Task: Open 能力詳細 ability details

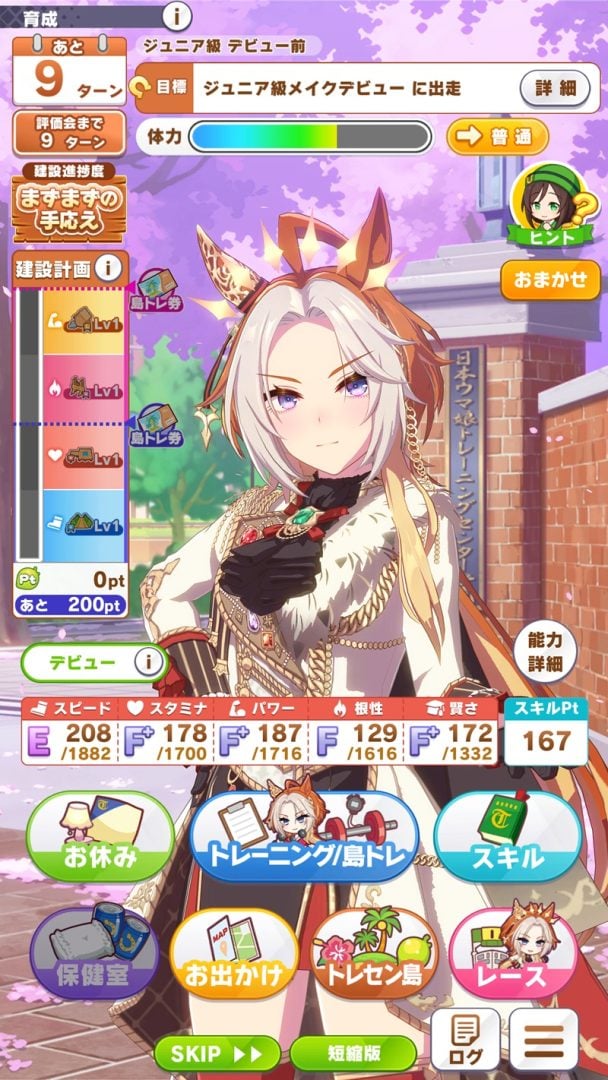Action: [546, 651]
